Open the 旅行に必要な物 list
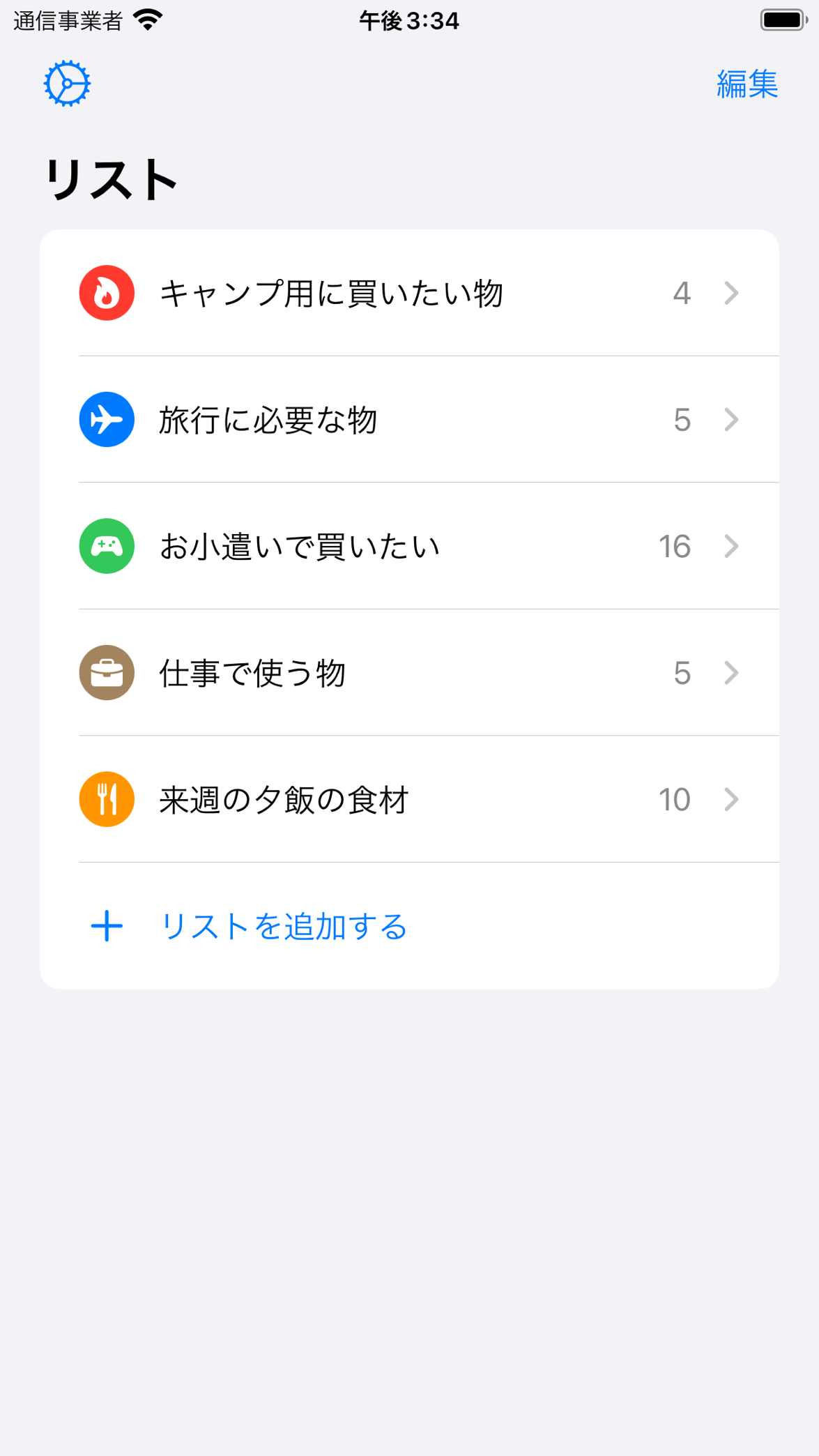This screenshot has height=1456, width=819. tap(409, 420)
